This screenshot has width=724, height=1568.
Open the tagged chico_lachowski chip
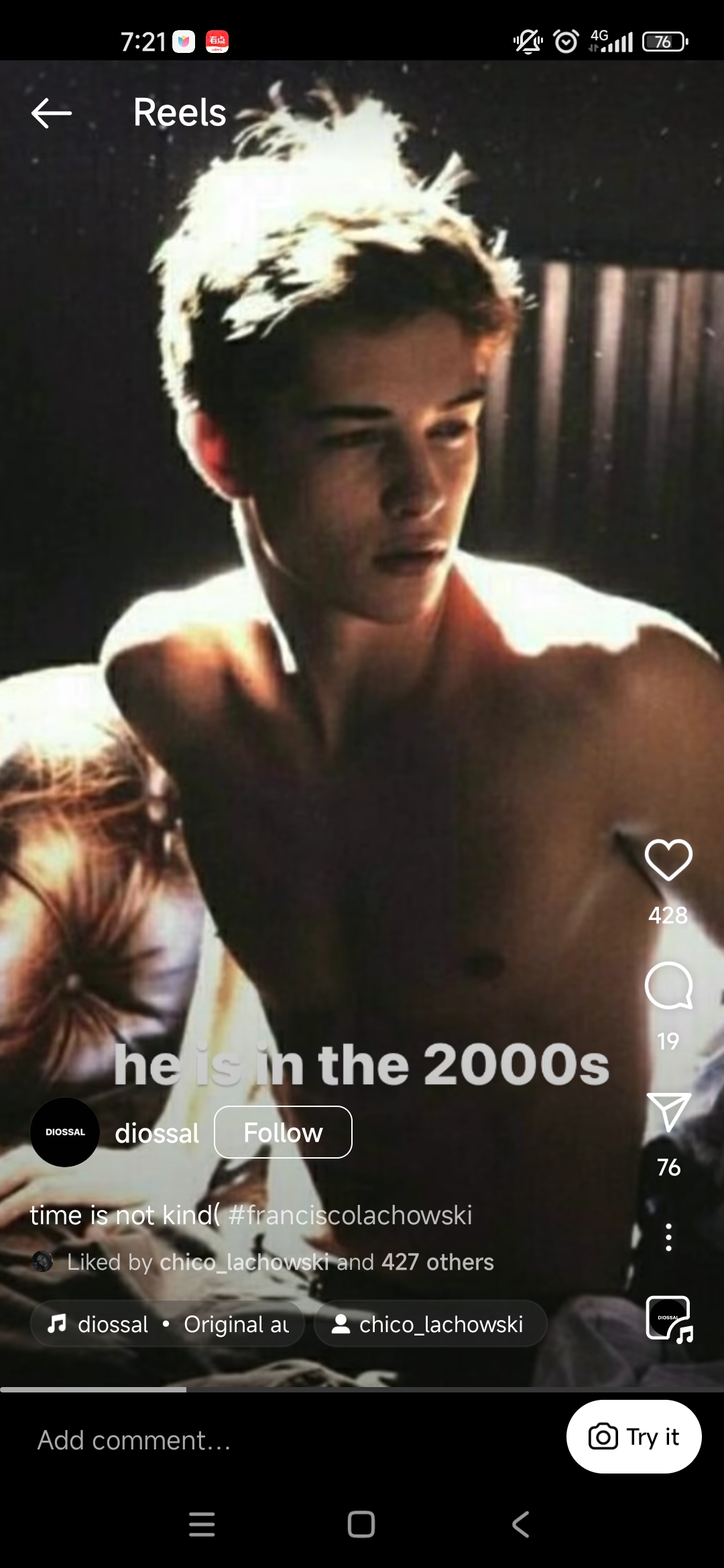point(430,1324)
